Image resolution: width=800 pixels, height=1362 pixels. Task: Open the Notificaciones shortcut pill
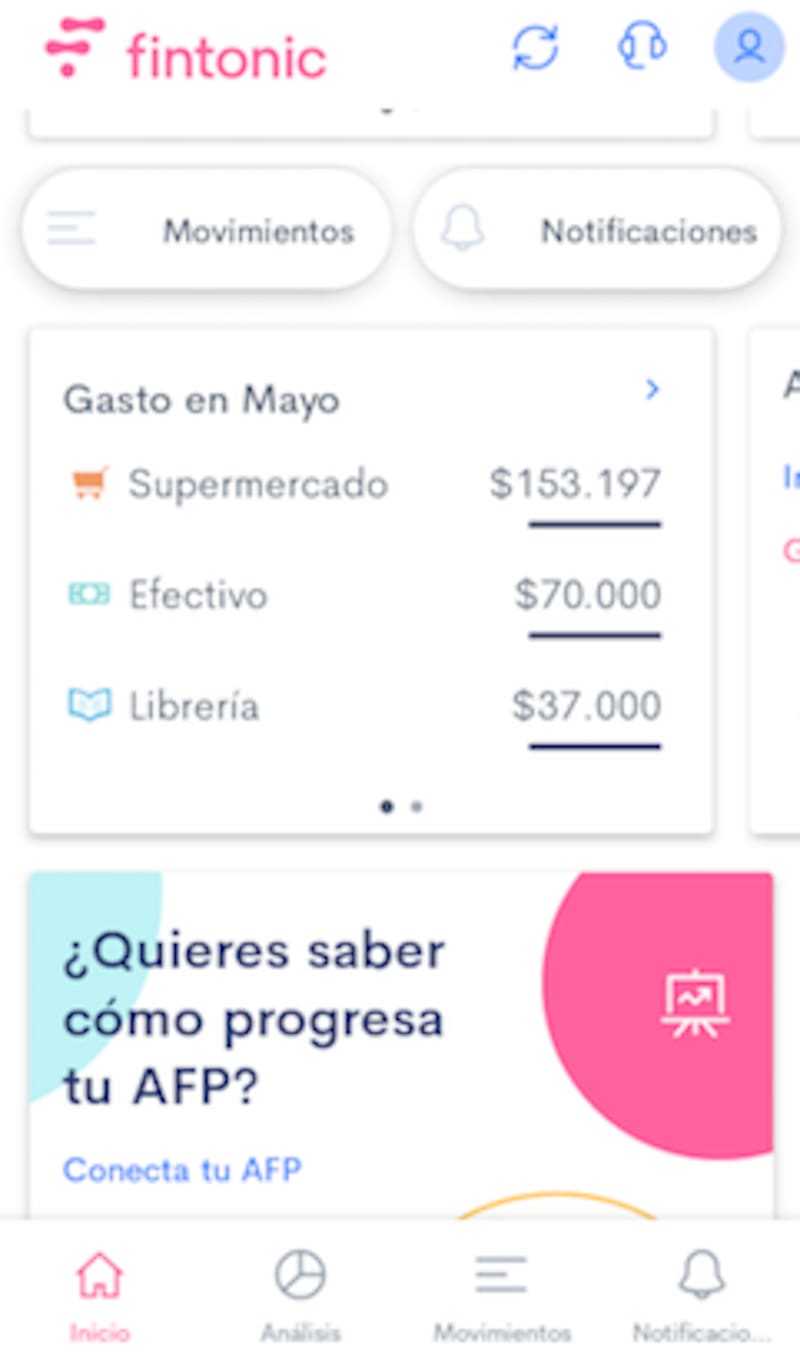tap(598, 231)
